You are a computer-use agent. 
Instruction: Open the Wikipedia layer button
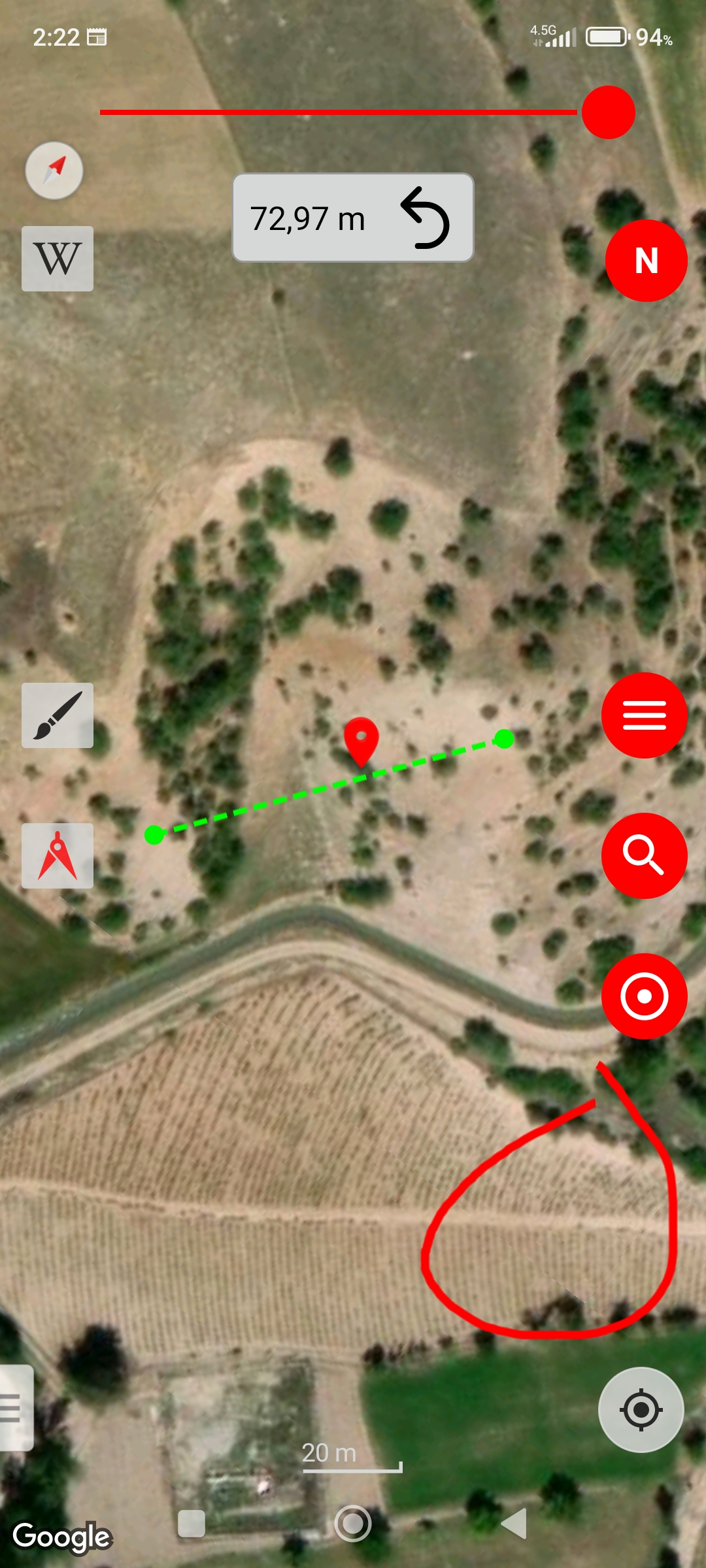click(x=58, y=259)
